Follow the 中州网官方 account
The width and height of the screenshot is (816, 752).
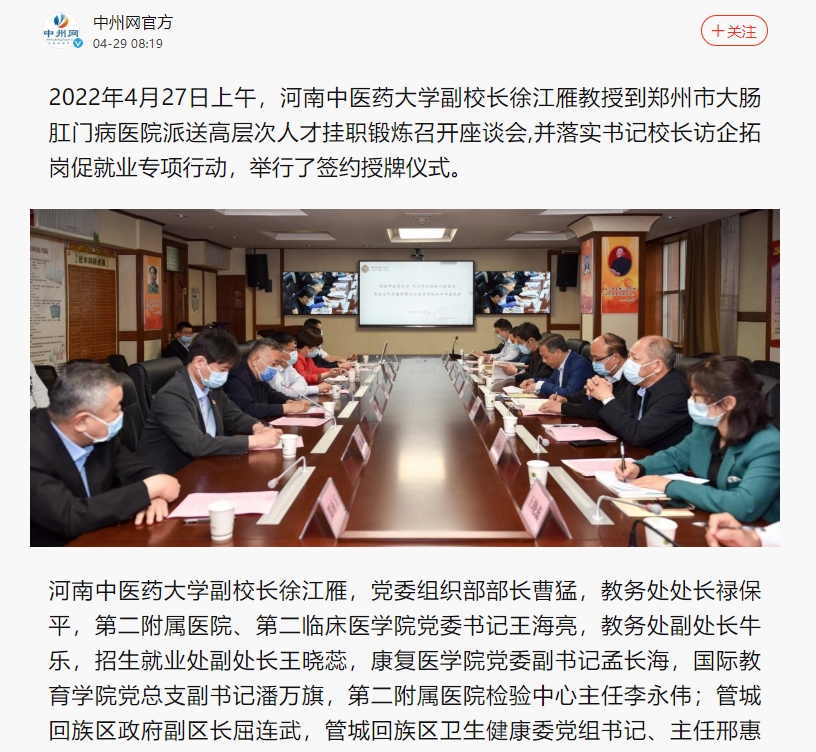[x=734, y=31]
